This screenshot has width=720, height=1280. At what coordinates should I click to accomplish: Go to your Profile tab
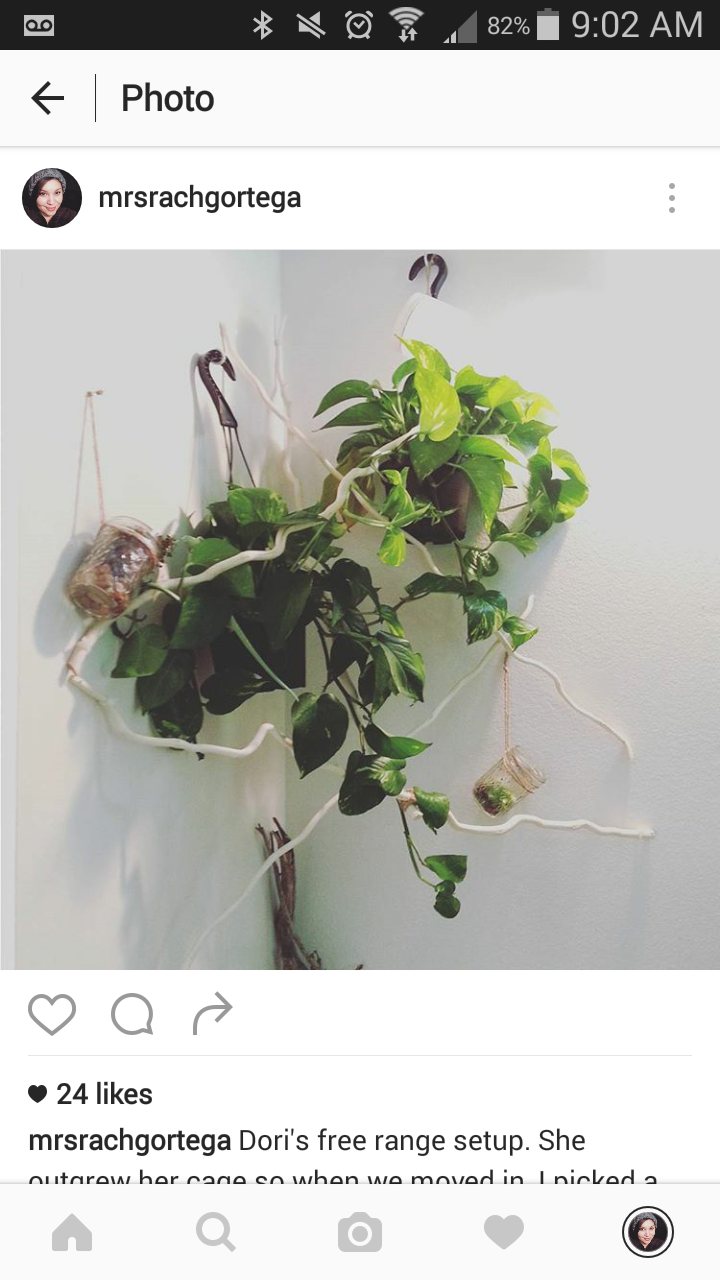(x=647, y=1232)
